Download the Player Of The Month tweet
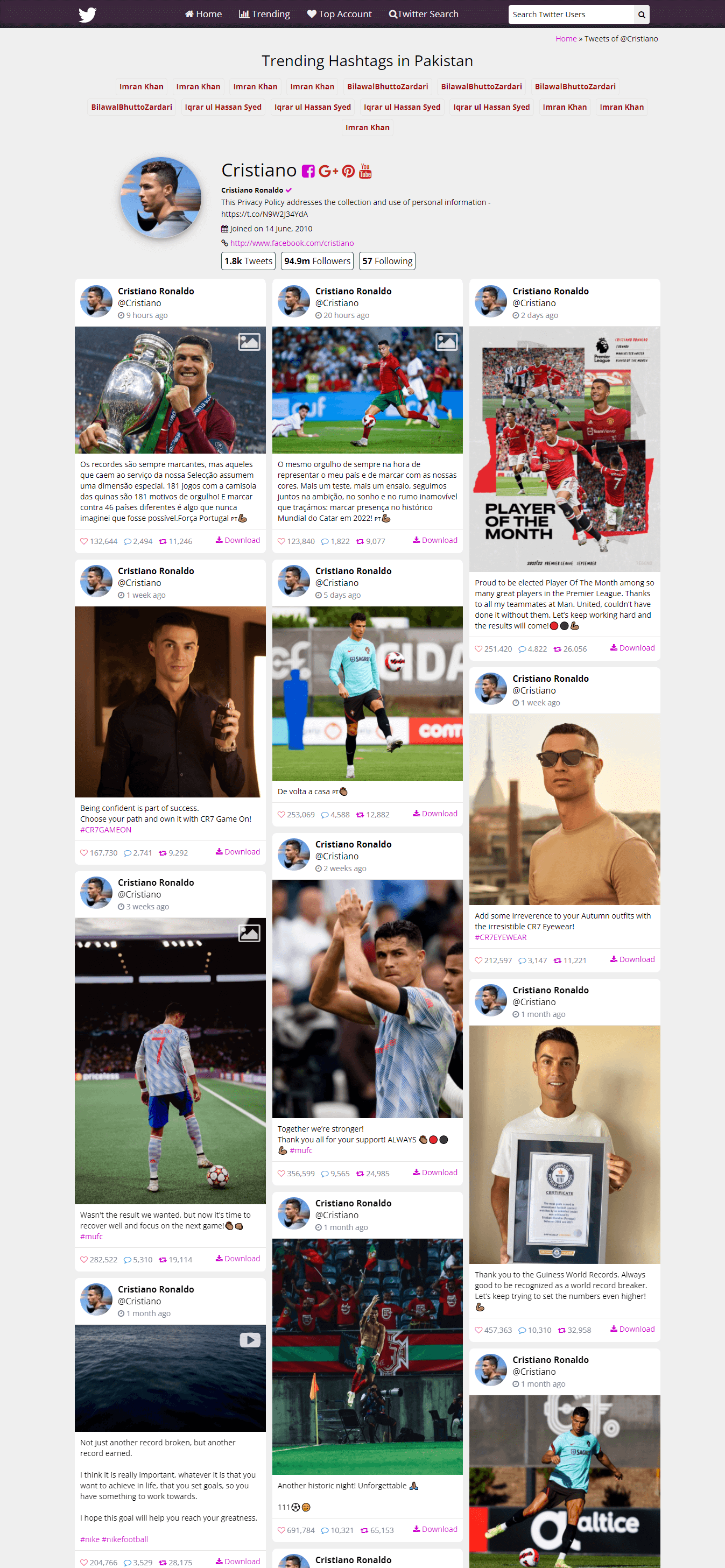 click(632, 648)
